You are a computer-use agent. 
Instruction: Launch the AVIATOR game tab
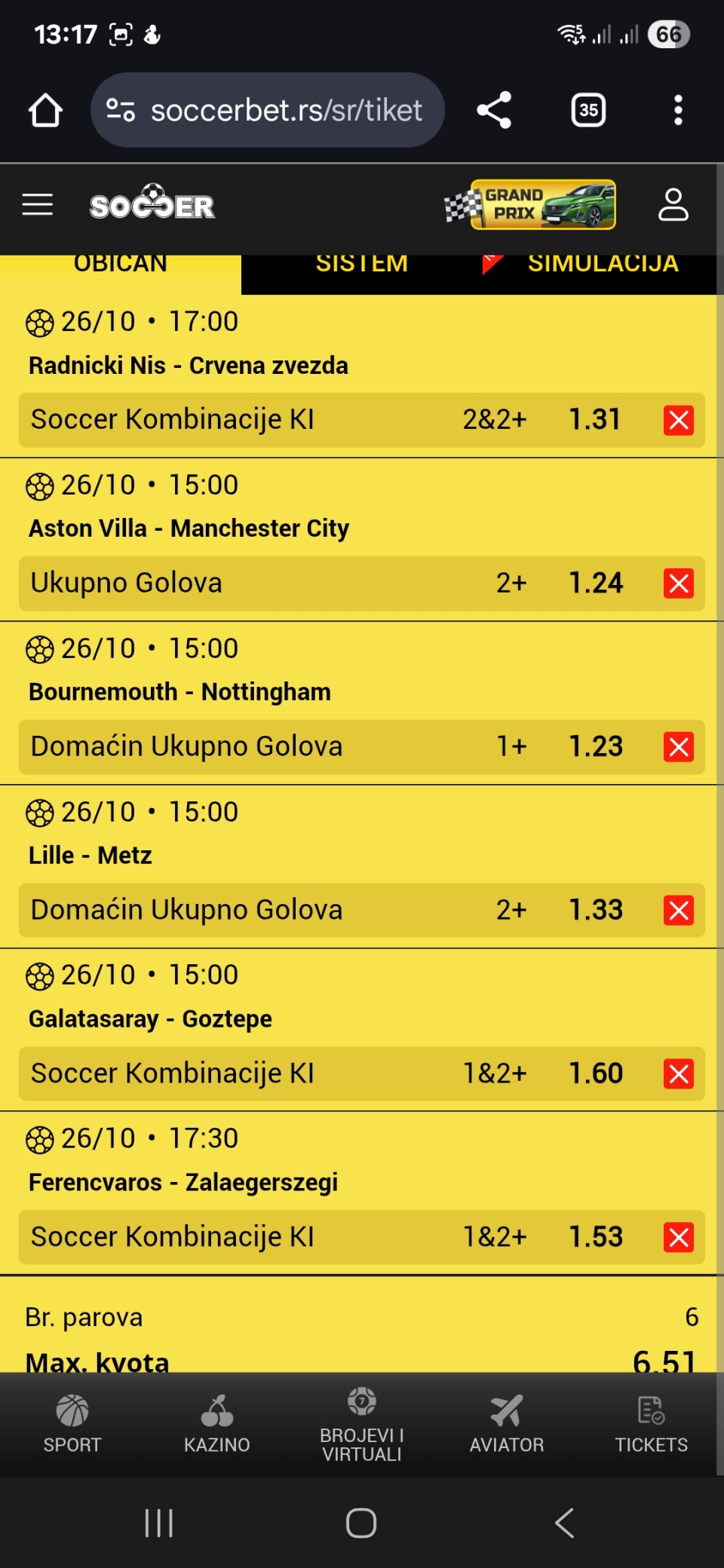(x=507, y=1424)
